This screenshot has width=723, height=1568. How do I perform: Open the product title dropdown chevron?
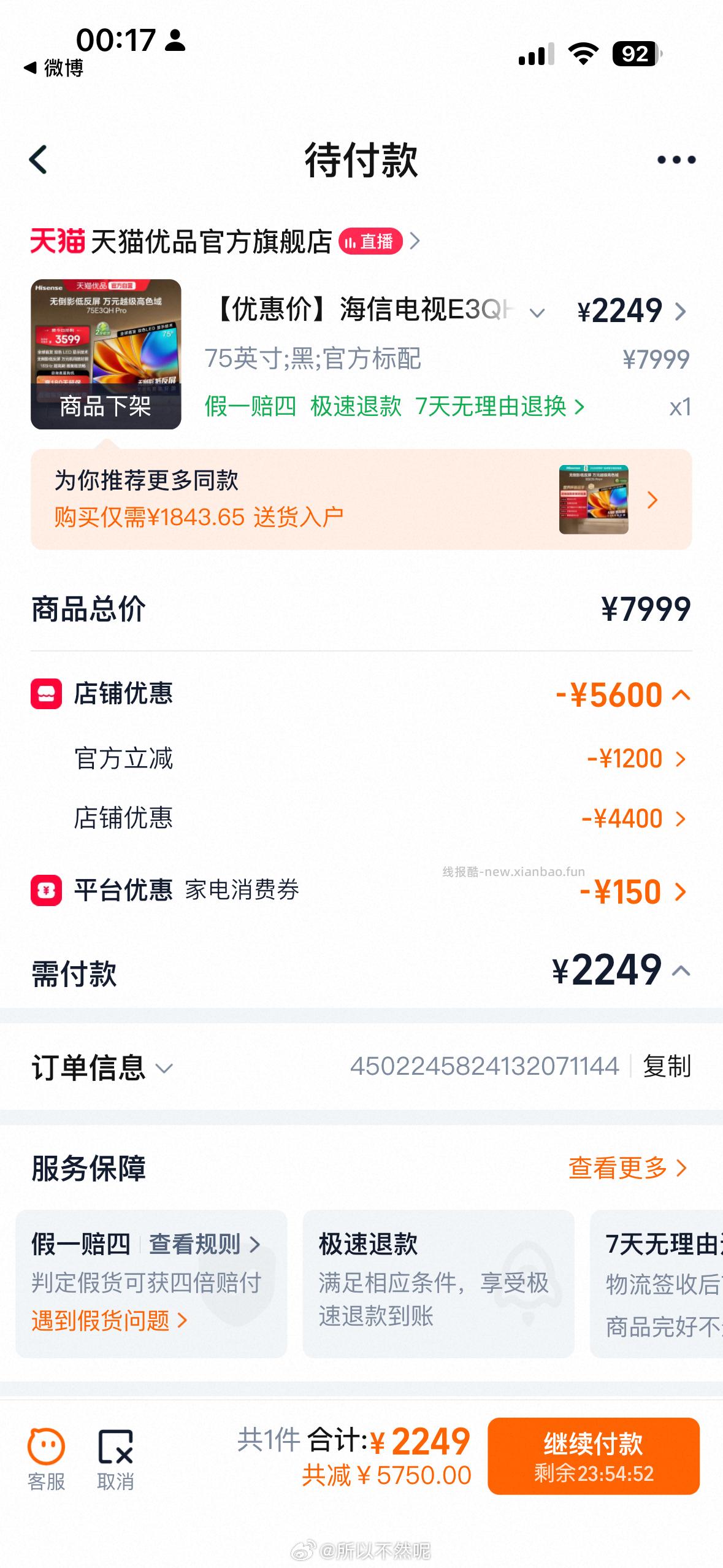coord(537,313)
